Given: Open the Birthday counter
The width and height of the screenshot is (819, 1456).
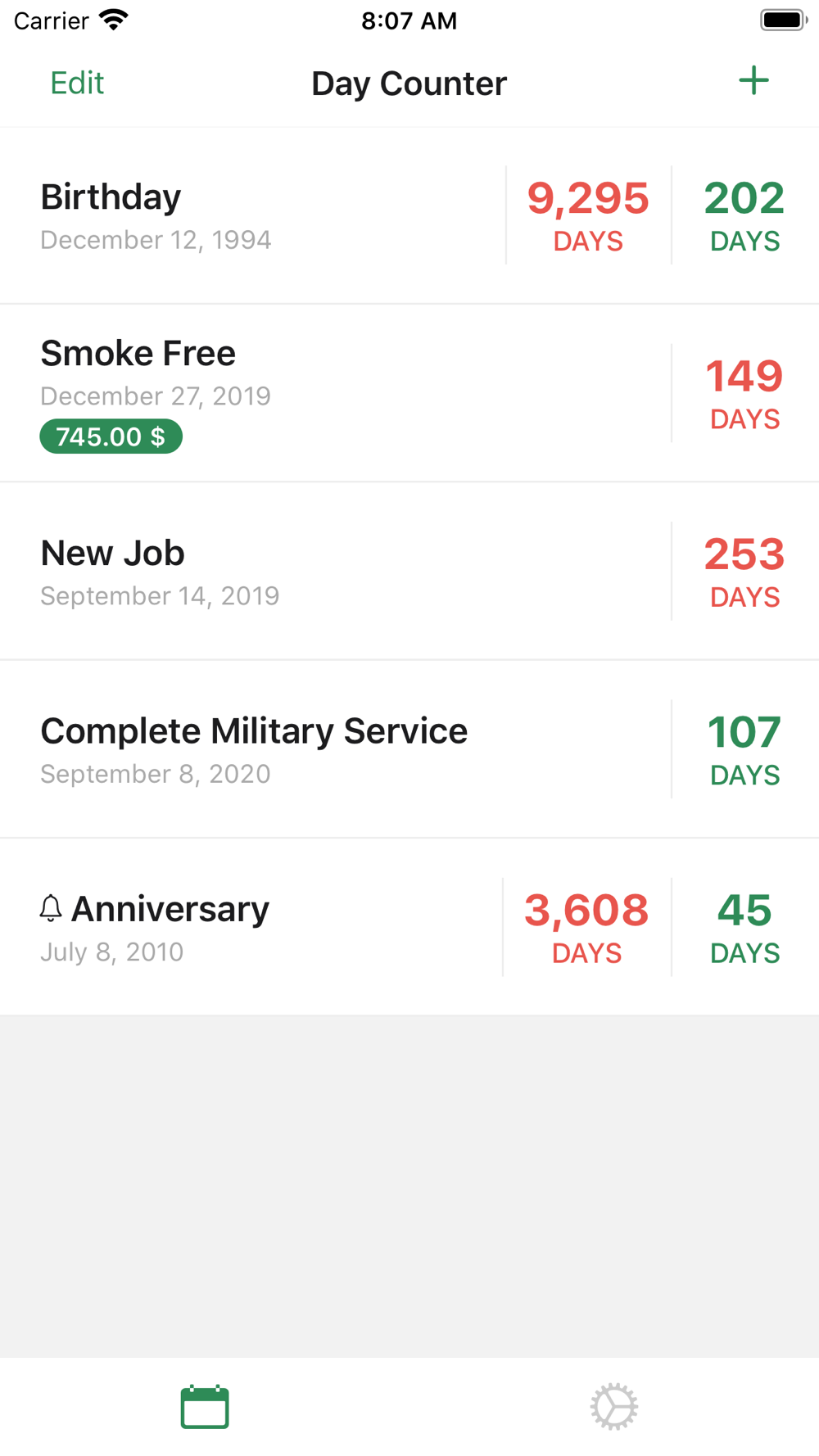Looking at the screenshot, I should pos(409,215).
